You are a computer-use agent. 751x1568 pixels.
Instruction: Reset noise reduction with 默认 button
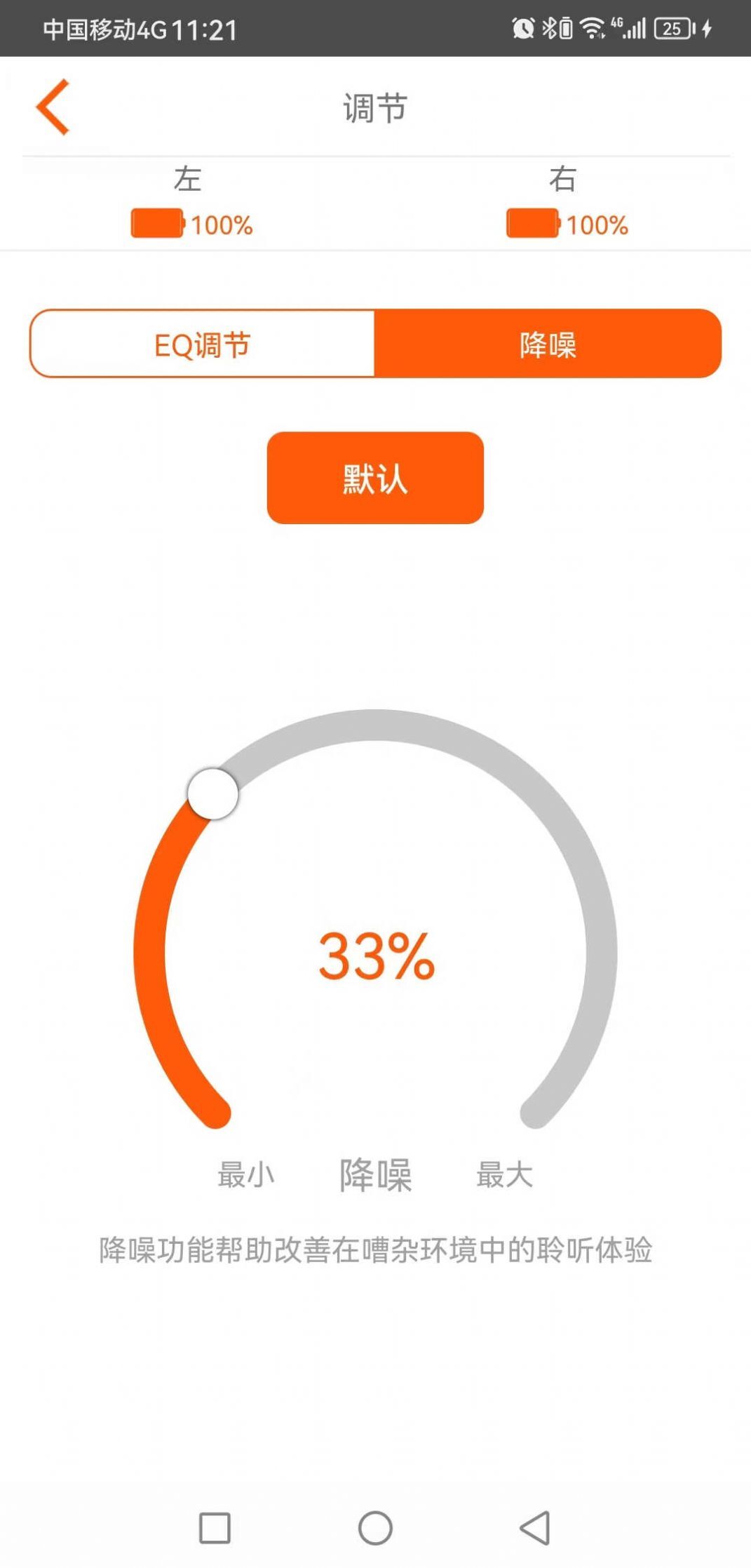point(375,478)
